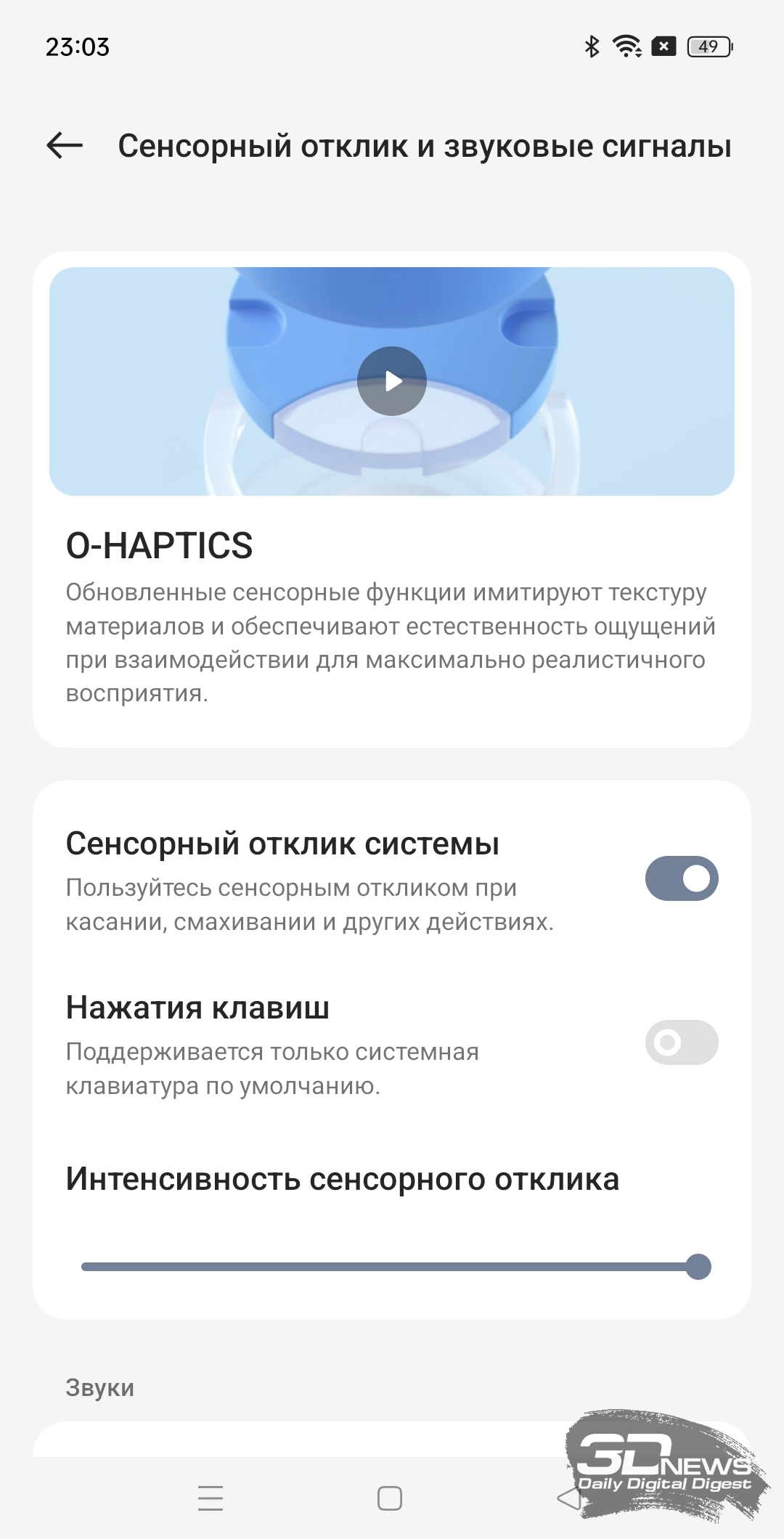This screenshot has height=1539, width=784.
Task: Play the O-HAPTICS demo video
Action: pyautogui.click(x=392, y=381)
